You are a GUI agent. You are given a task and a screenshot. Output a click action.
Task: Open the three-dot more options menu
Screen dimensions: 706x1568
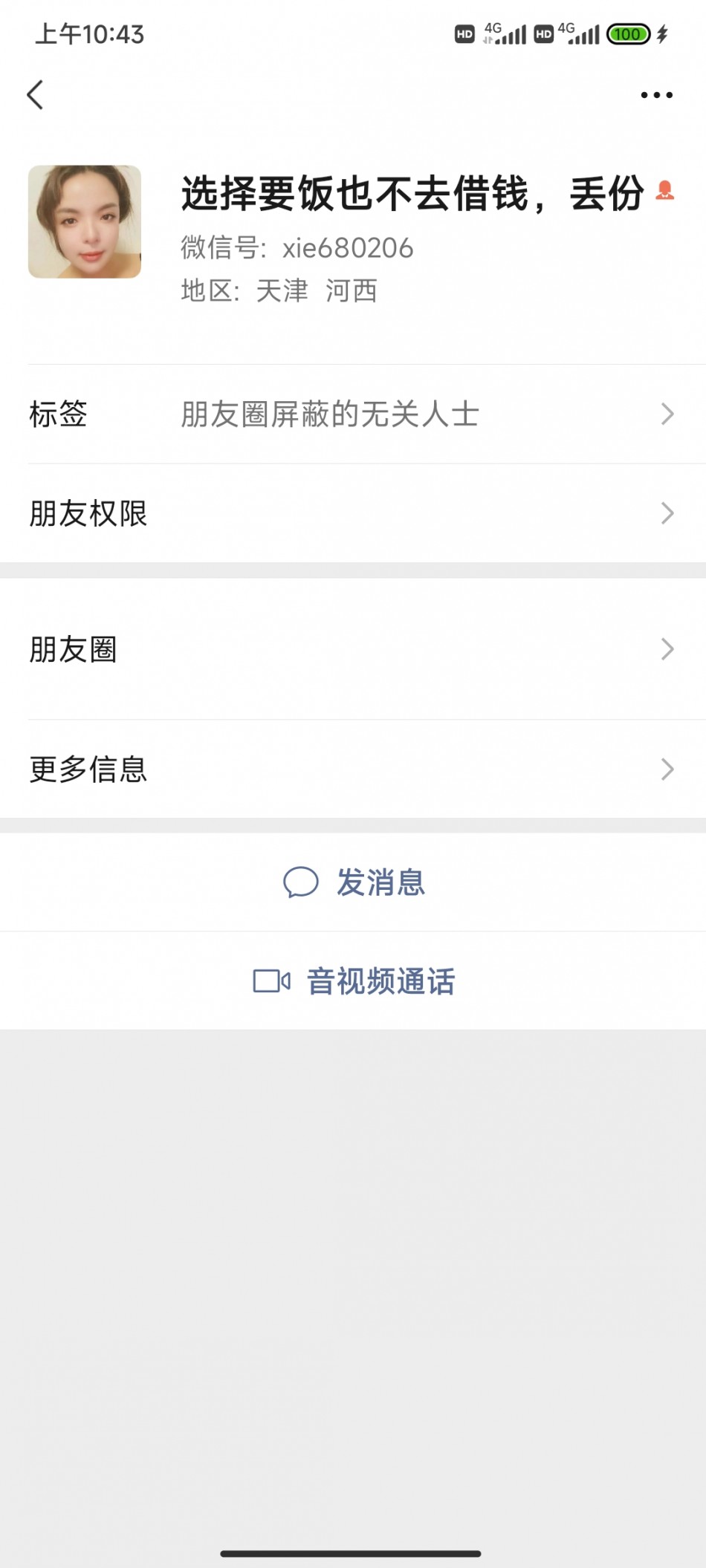pyautogui.click(x=656, y=95)
